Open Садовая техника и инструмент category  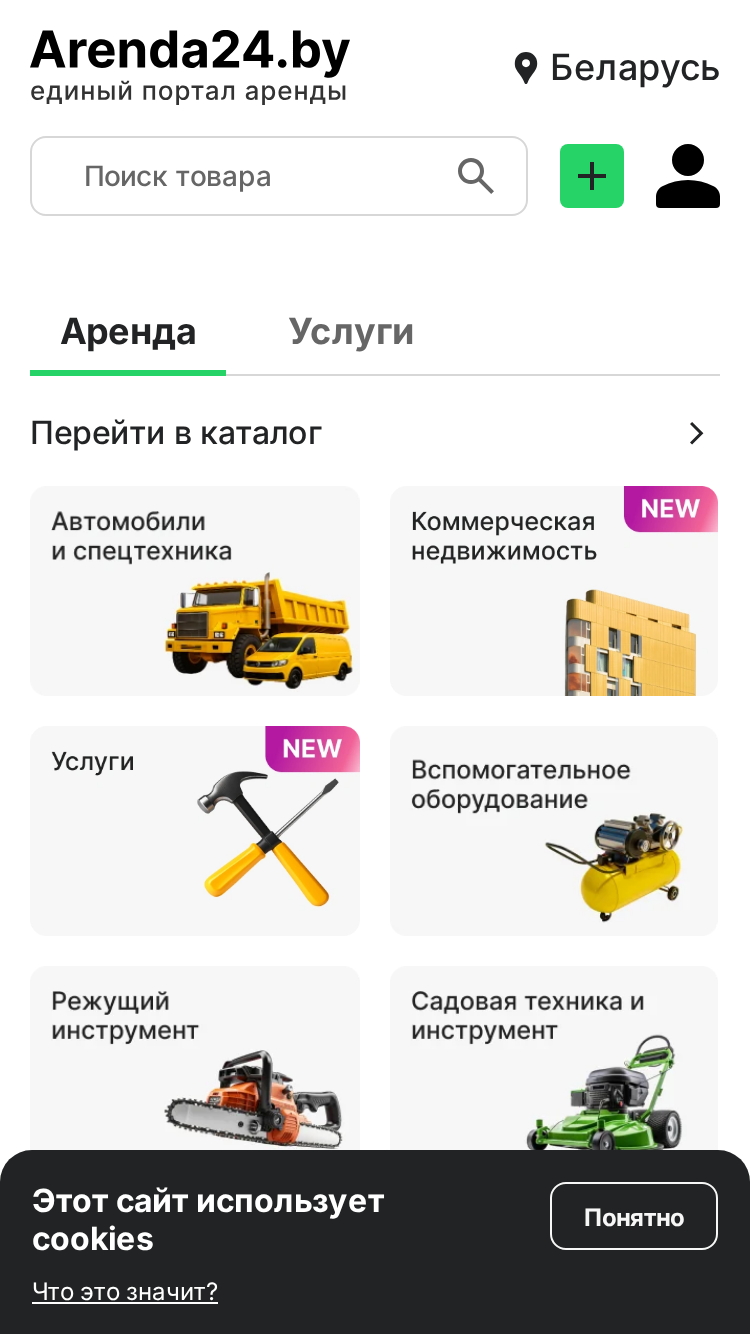(554, 1058)
